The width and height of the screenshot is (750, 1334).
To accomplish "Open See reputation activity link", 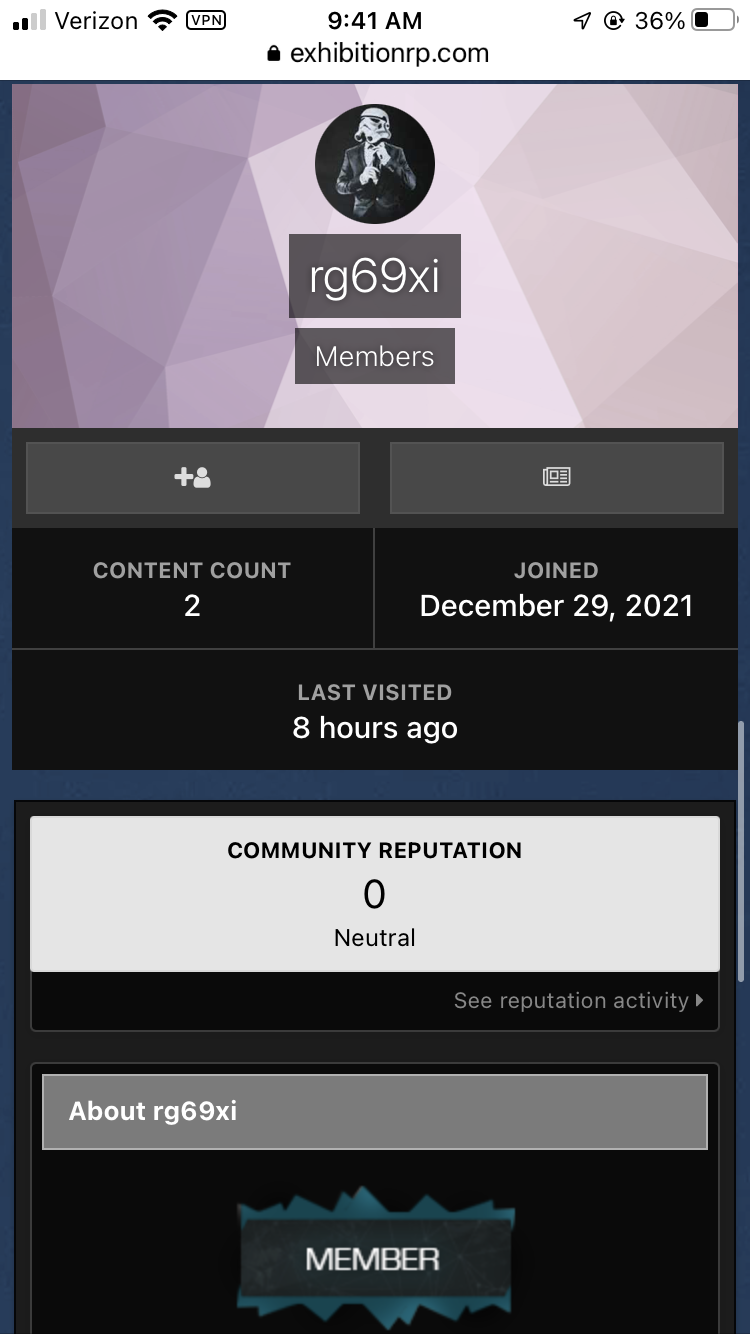I will (578, 1000).
